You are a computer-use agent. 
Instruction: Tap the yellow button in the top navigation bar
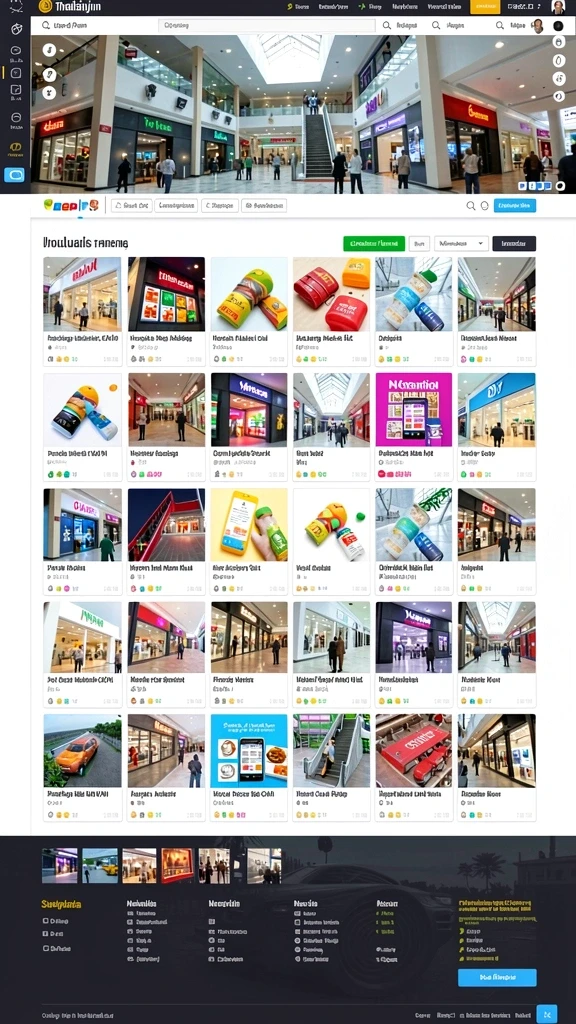coord(485,7)
